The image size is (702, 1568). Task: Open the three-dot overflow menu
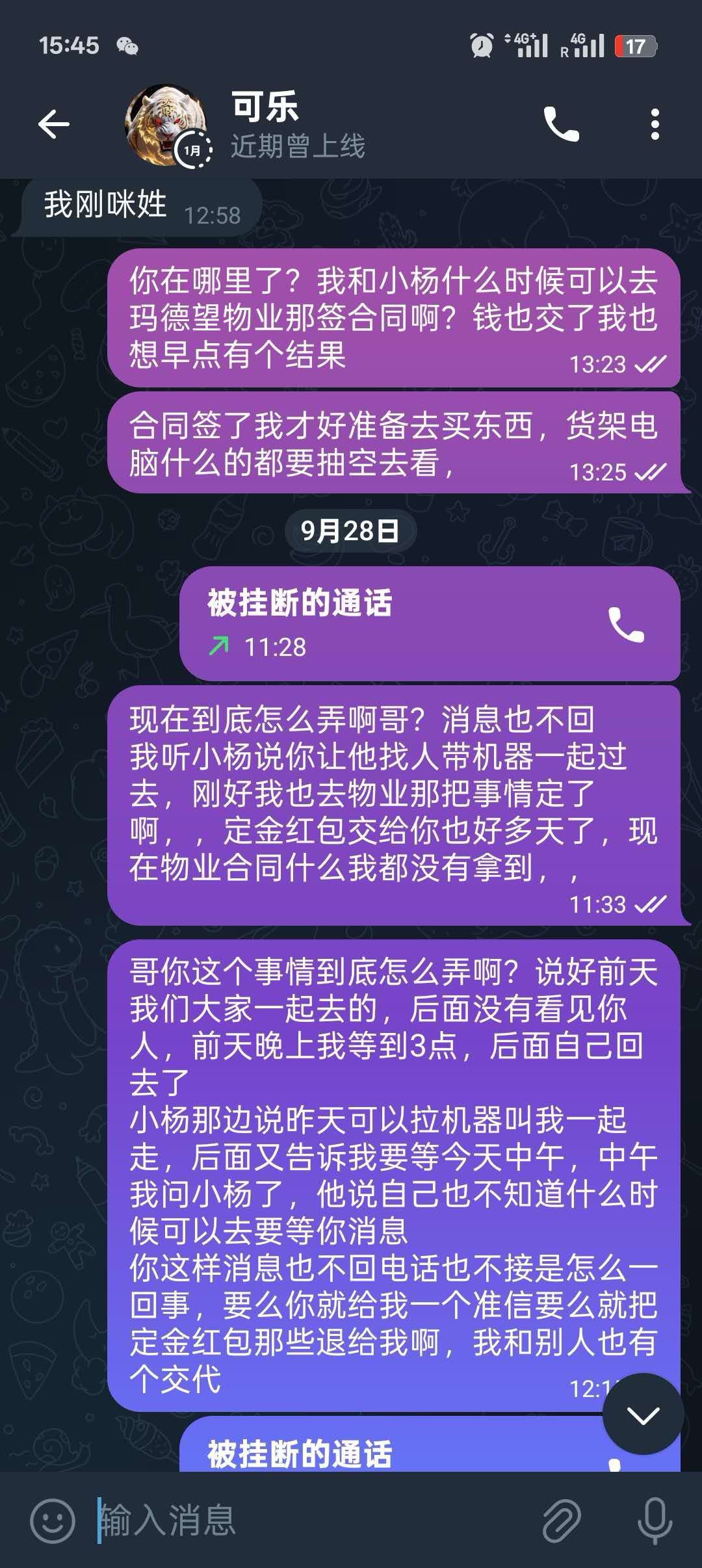[655, 124]
